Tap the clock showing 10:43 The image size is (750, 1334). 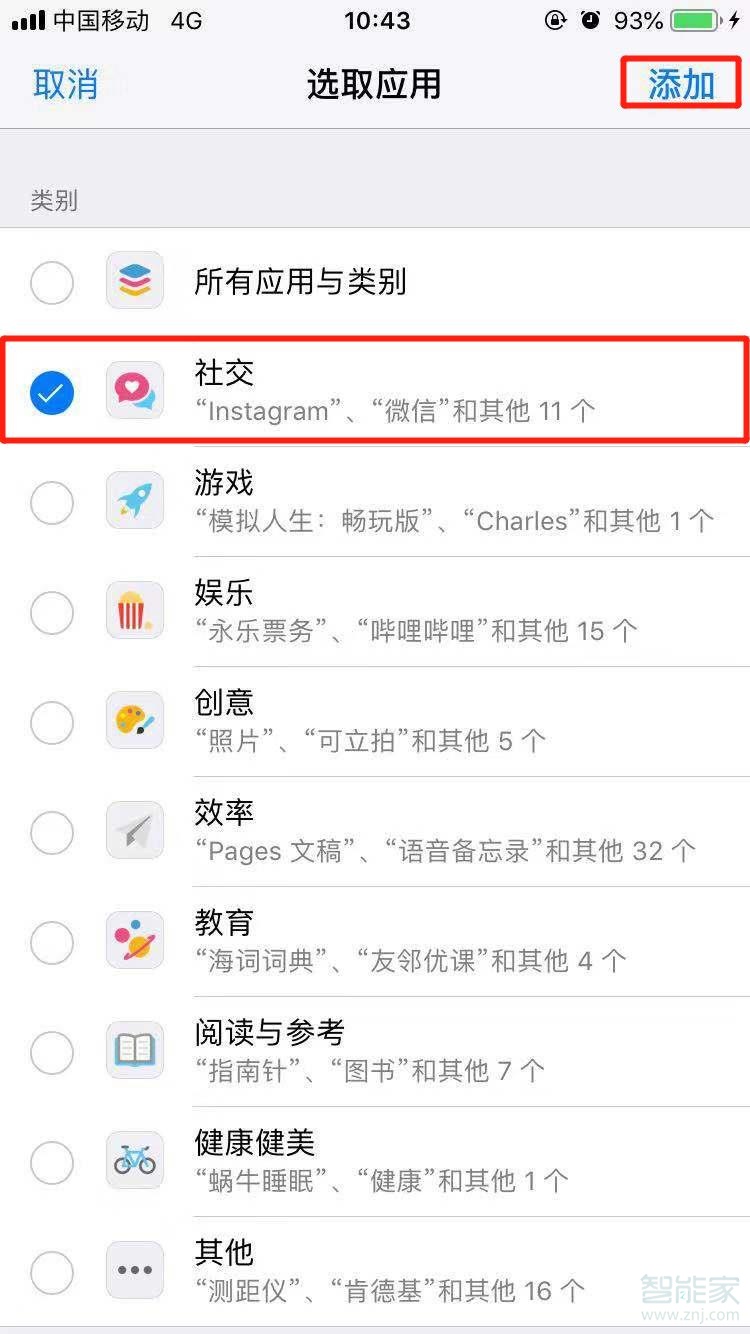(x=376, y=21)
